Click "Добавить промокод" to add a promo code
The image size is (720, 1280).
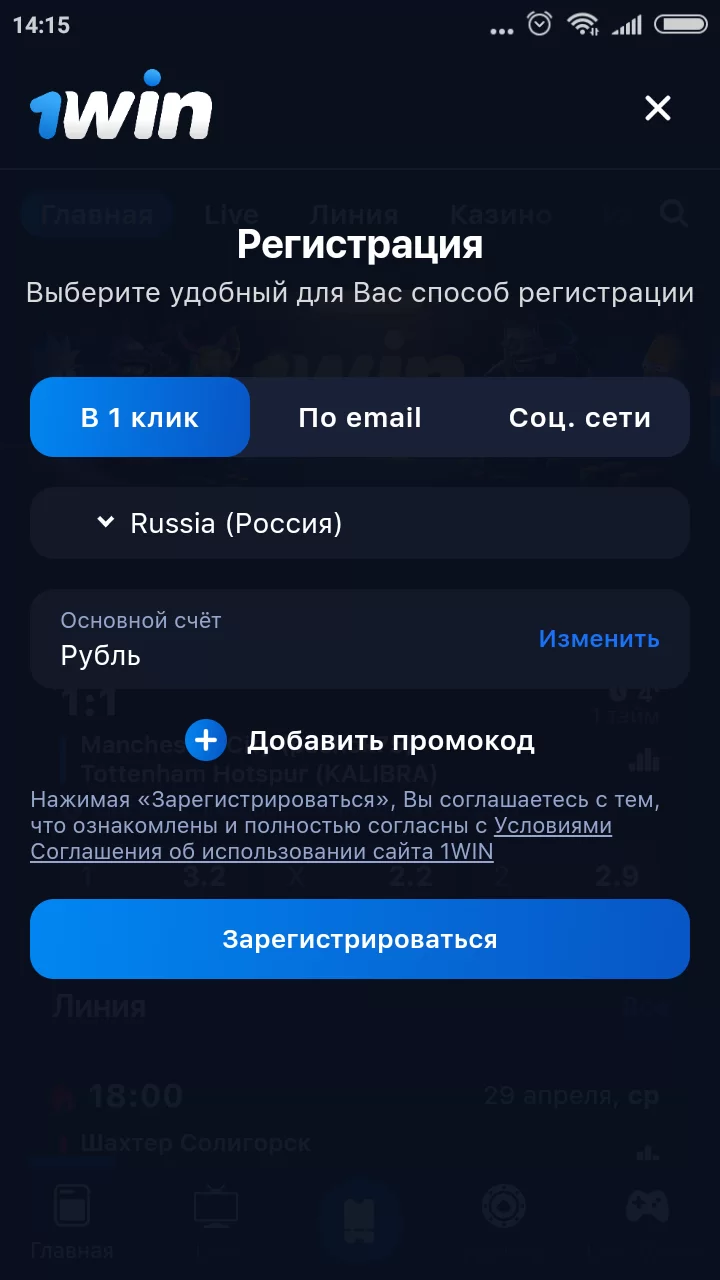click(392, 740)
